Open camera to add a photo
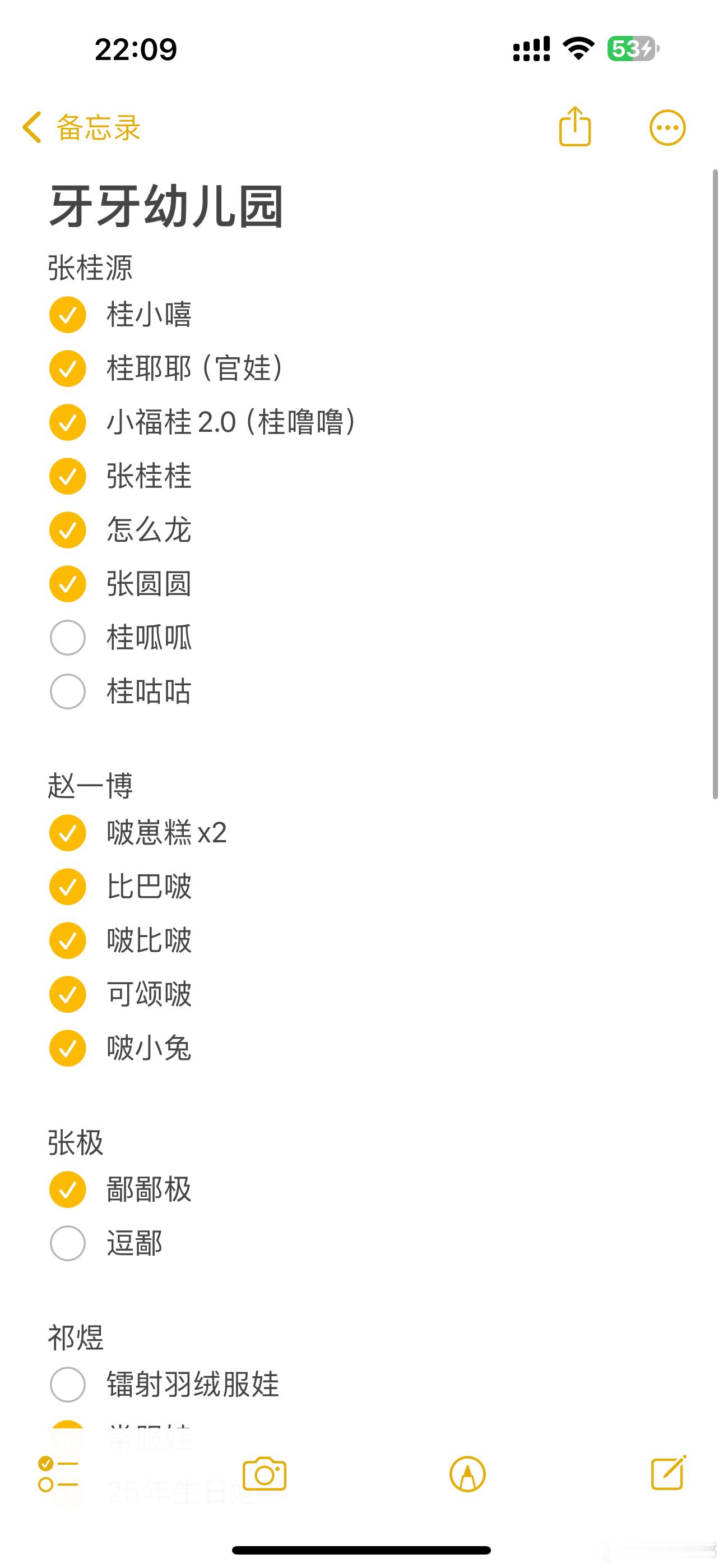 264,1474
